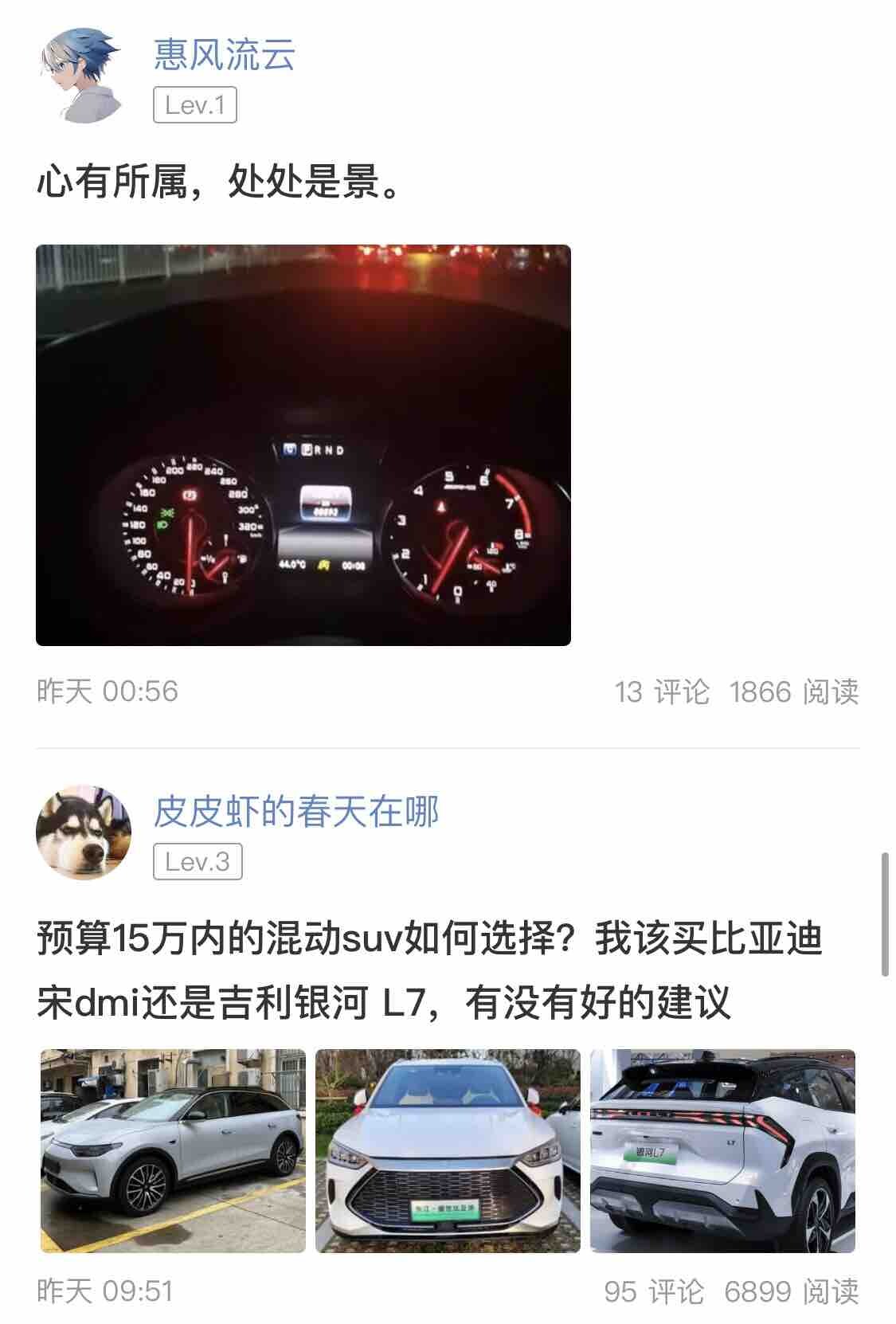View the car dashboard photo

[x=303, y=445]
